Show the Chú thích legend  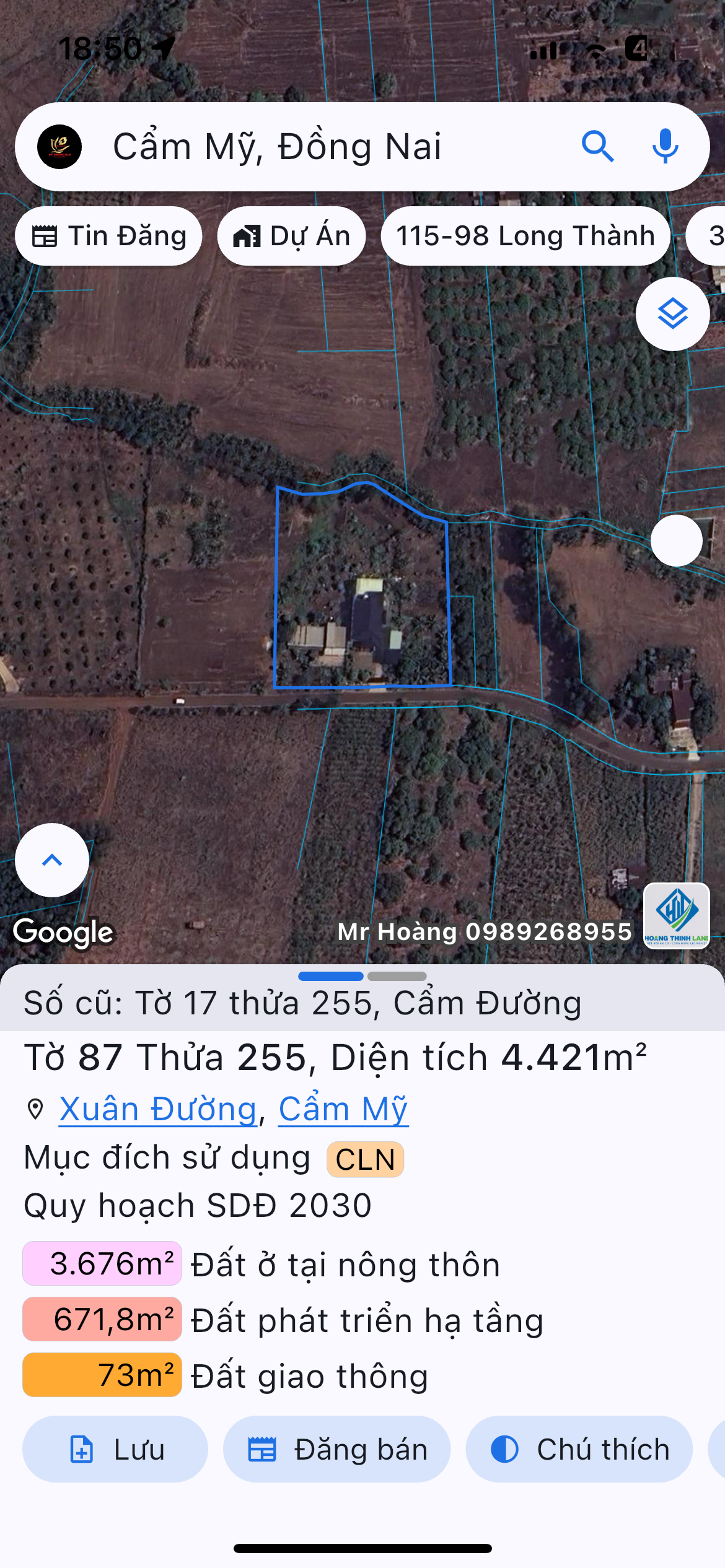(579, 1449)
